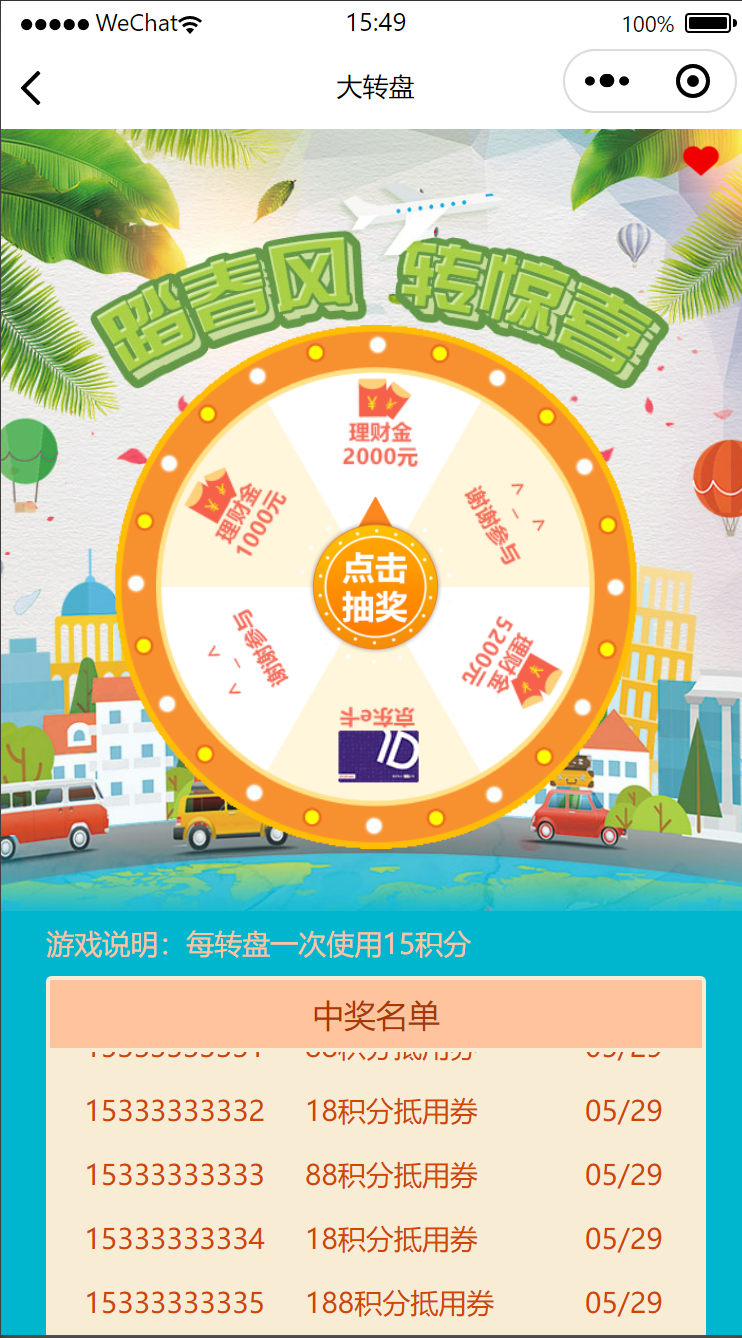Open the mini program more-options dots
The height and width of the screenshot is (1338, 742).
(607, 81)
